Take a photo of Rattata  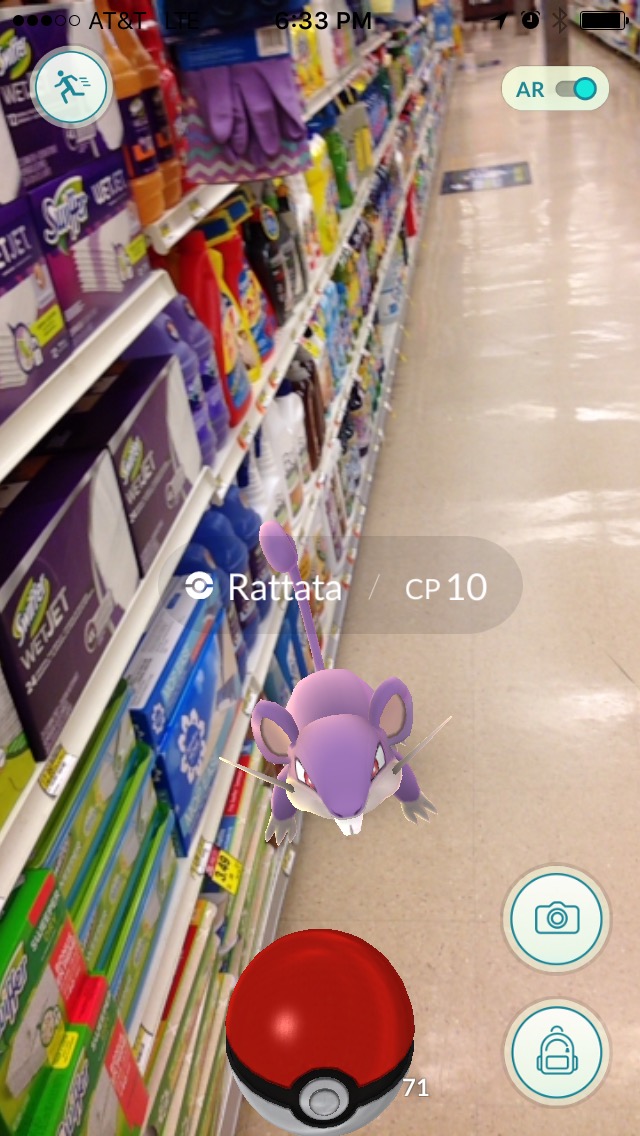[557, 918]
